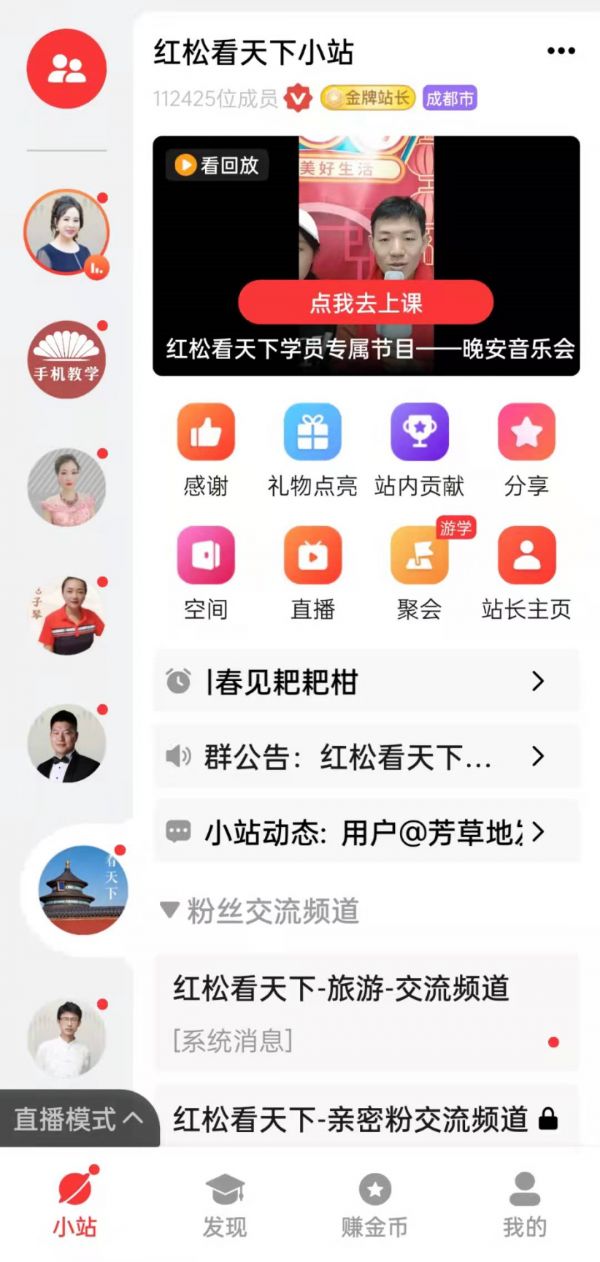Switch to the 发现 tab
The width and height of the screenshot is (600, 1262).
click(225, 1205)
